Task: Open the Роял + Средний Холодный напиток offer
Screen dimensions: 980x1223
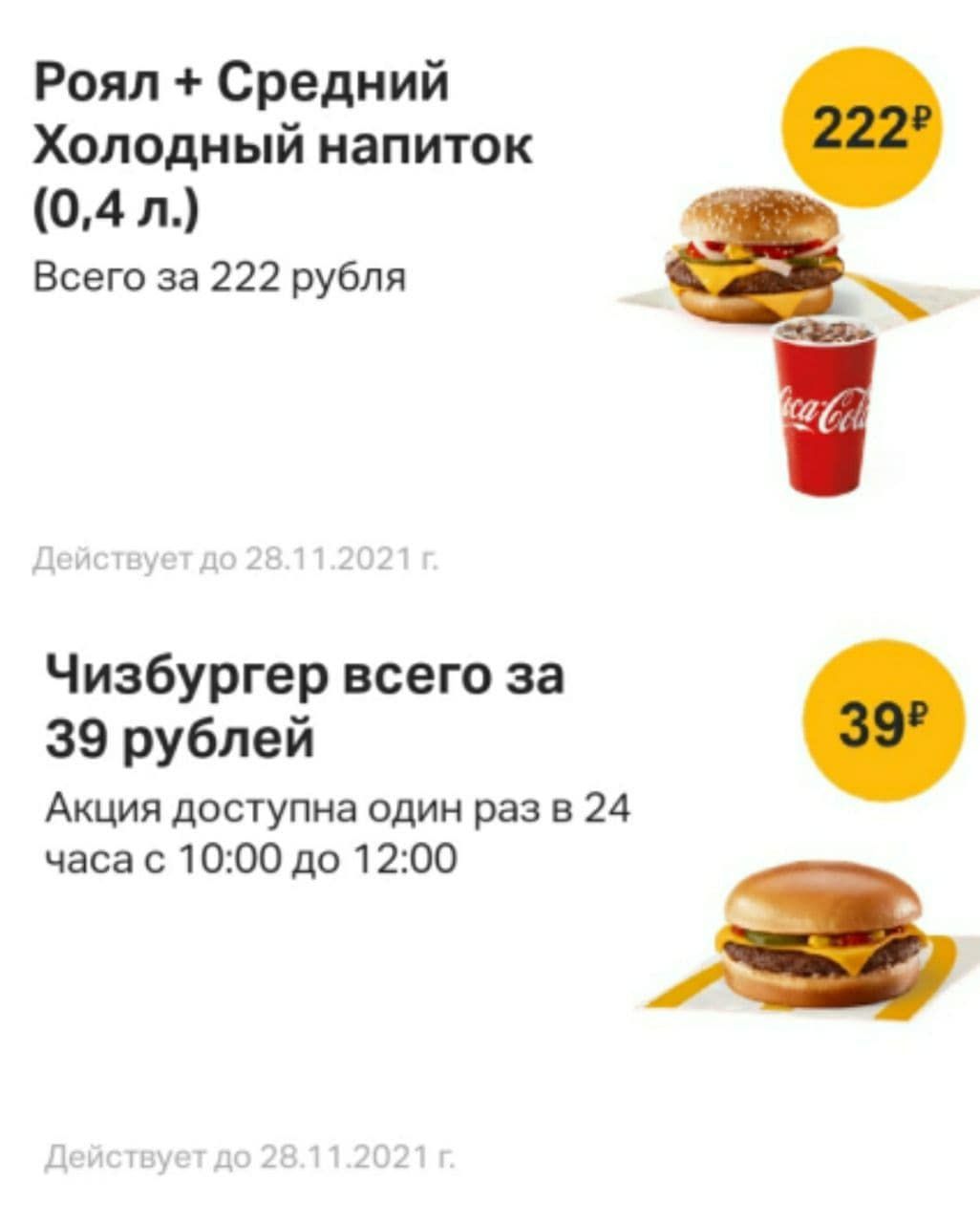Action: tap(284, 145)
